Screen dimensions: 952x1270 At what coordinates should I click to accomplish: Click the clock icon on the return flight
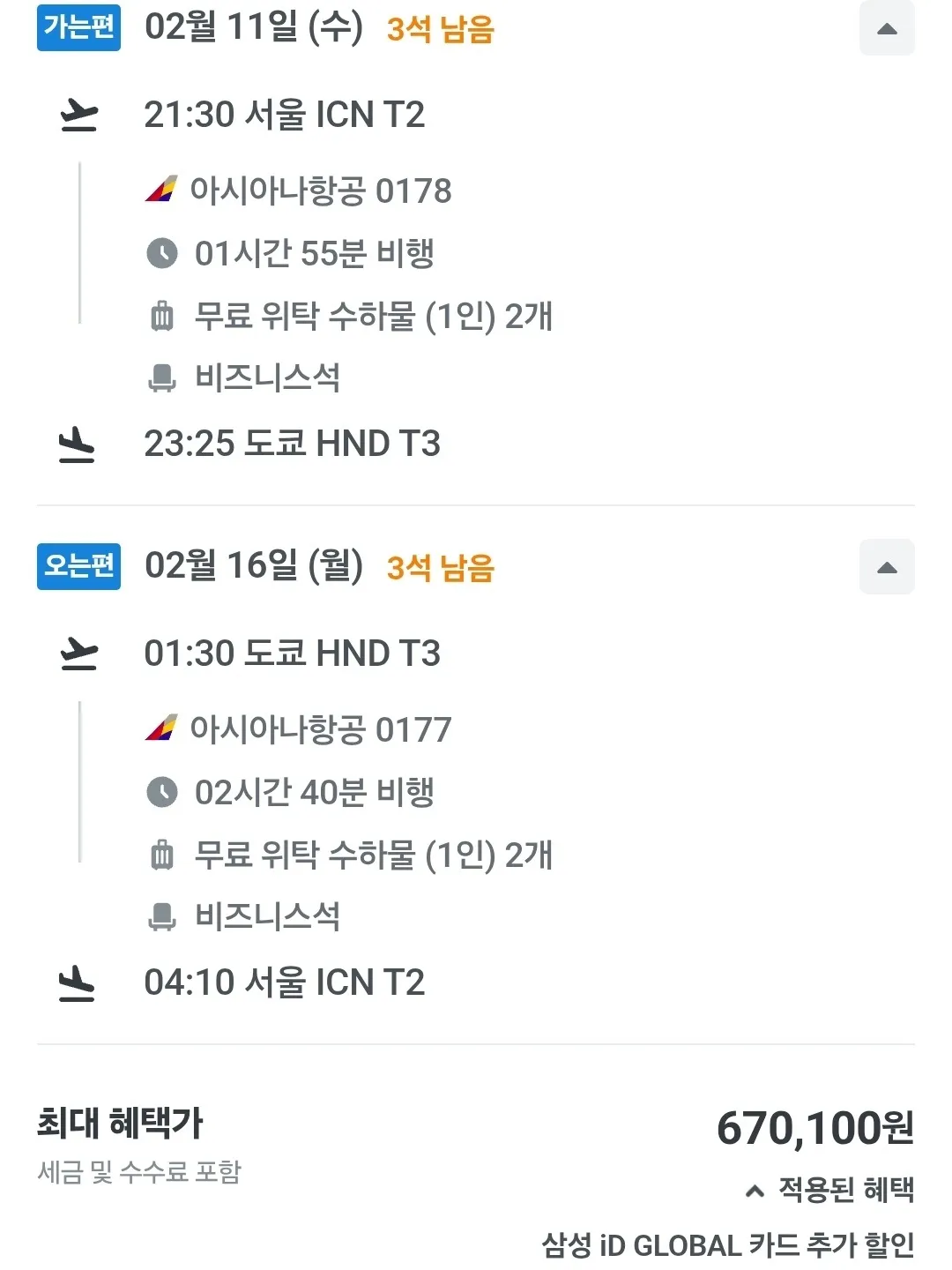click(x=162, y=792)
